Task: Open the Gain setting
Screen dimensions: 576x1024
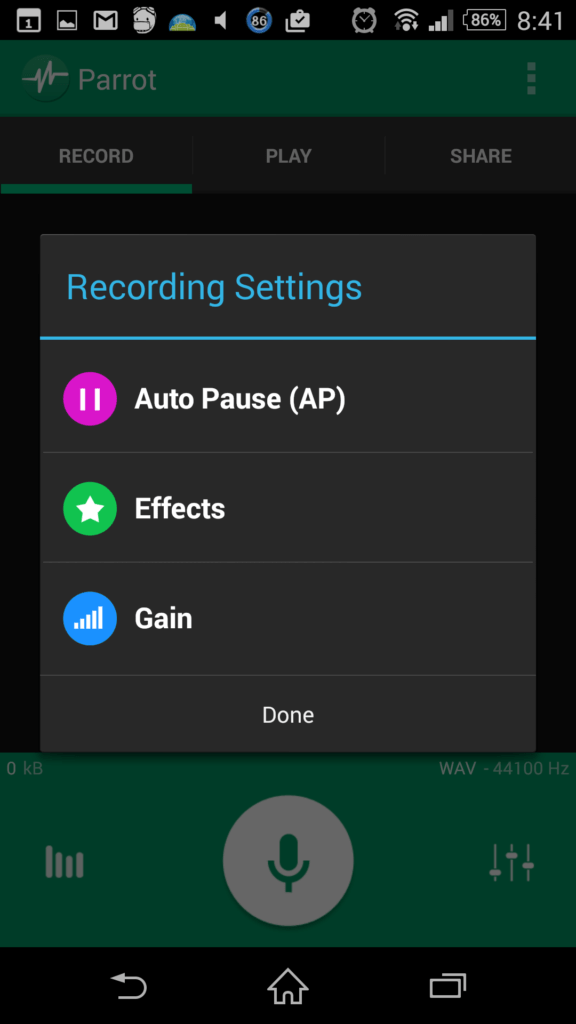Action: pos(288,618)
